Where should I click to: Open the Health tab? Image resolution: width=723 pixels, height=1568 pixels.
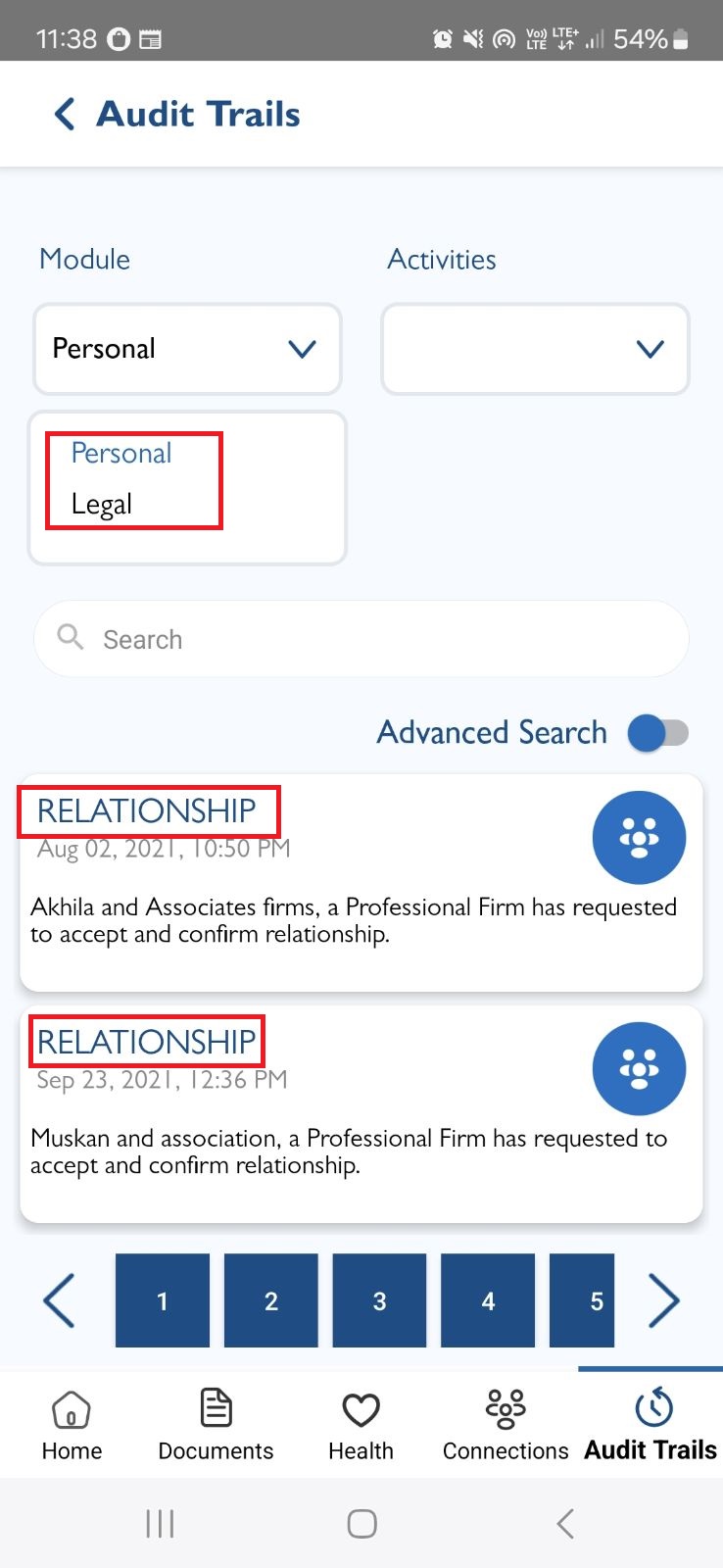(361, 1426)
